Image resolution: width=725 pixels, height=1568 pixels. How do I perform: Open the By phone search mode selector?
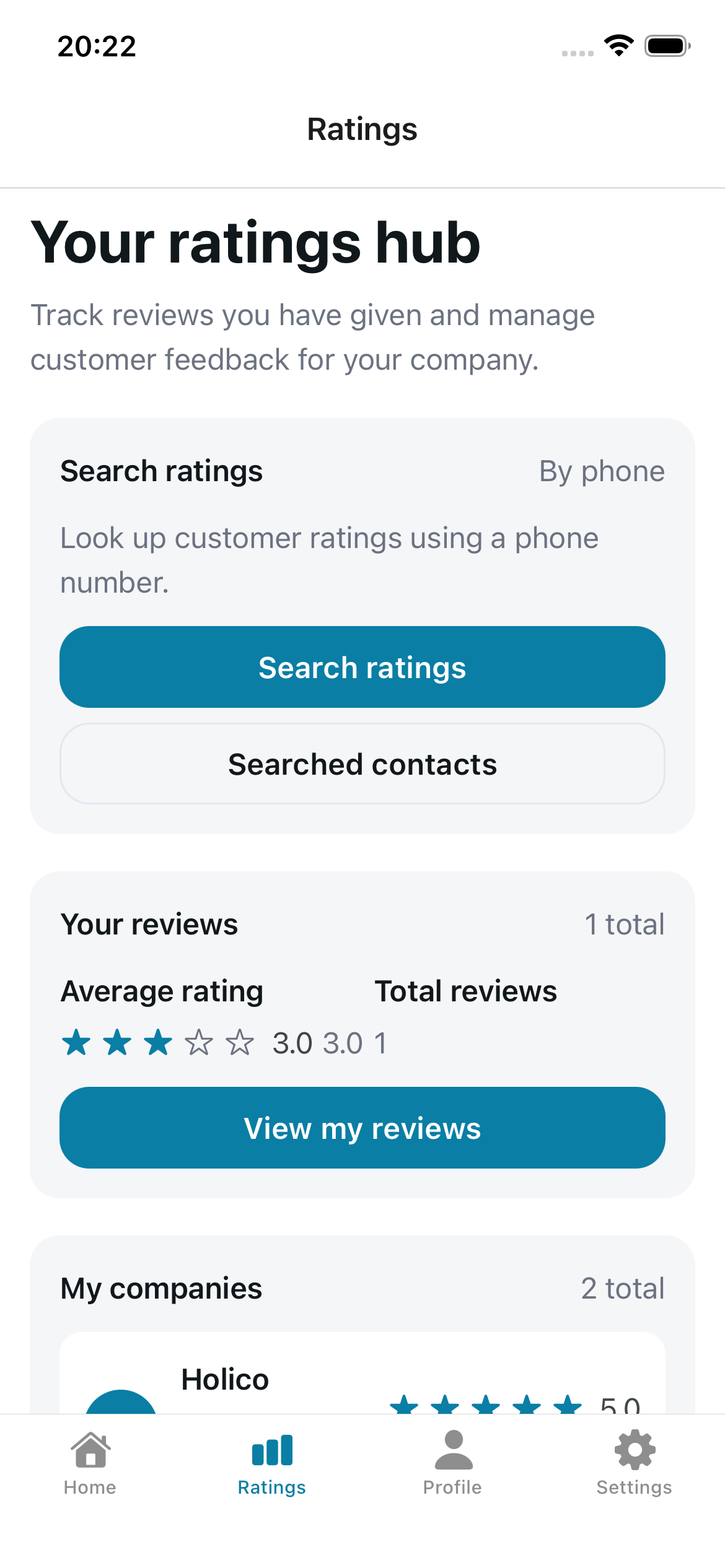point(600,471)
